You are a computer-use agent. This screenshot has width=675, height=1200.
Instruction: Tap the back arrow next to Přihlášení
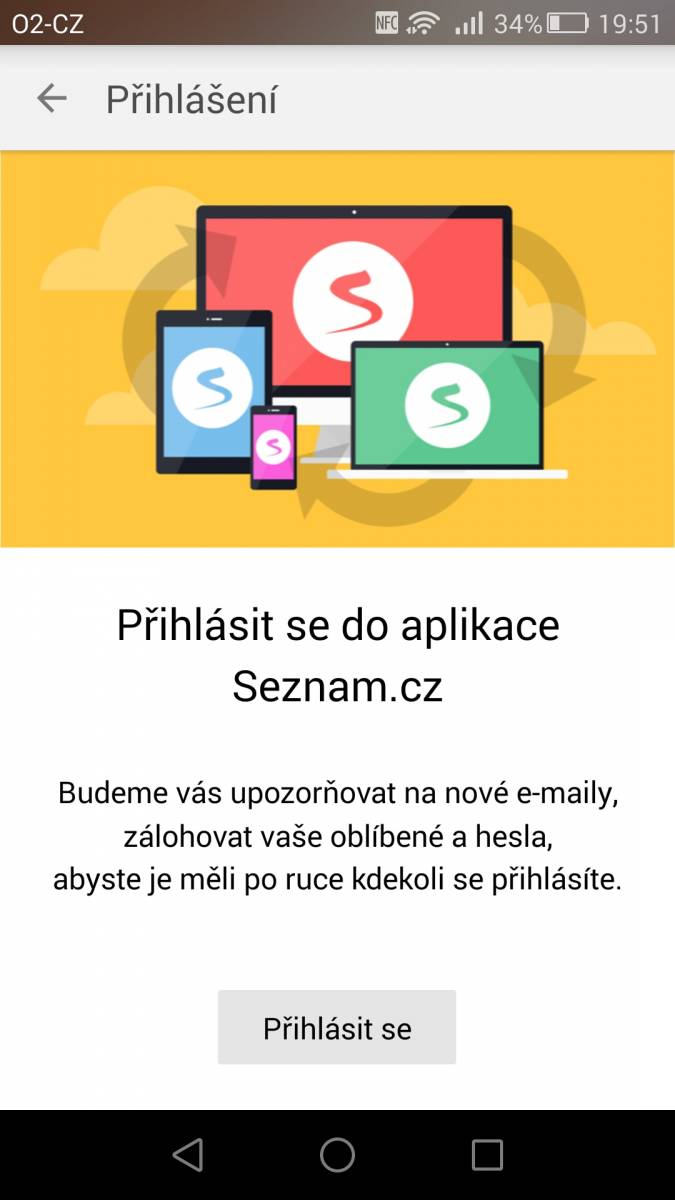(x=51, y=98)
